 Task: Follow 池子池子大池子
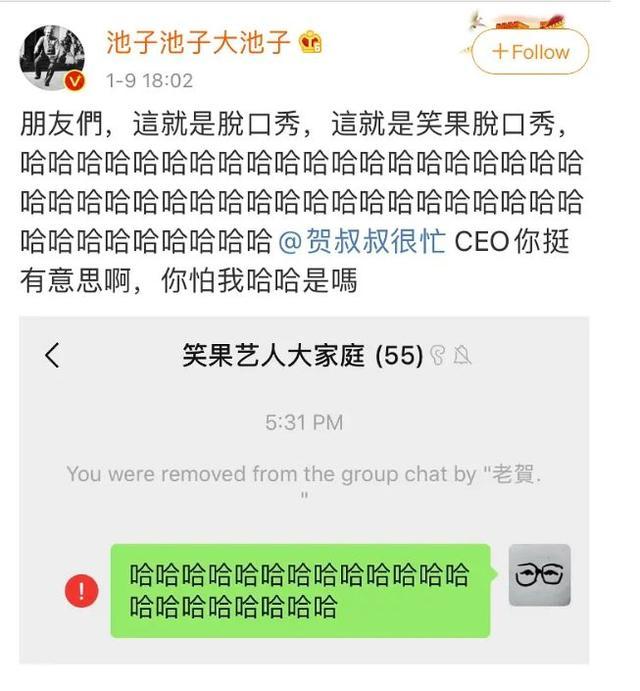tap(530, 52)
